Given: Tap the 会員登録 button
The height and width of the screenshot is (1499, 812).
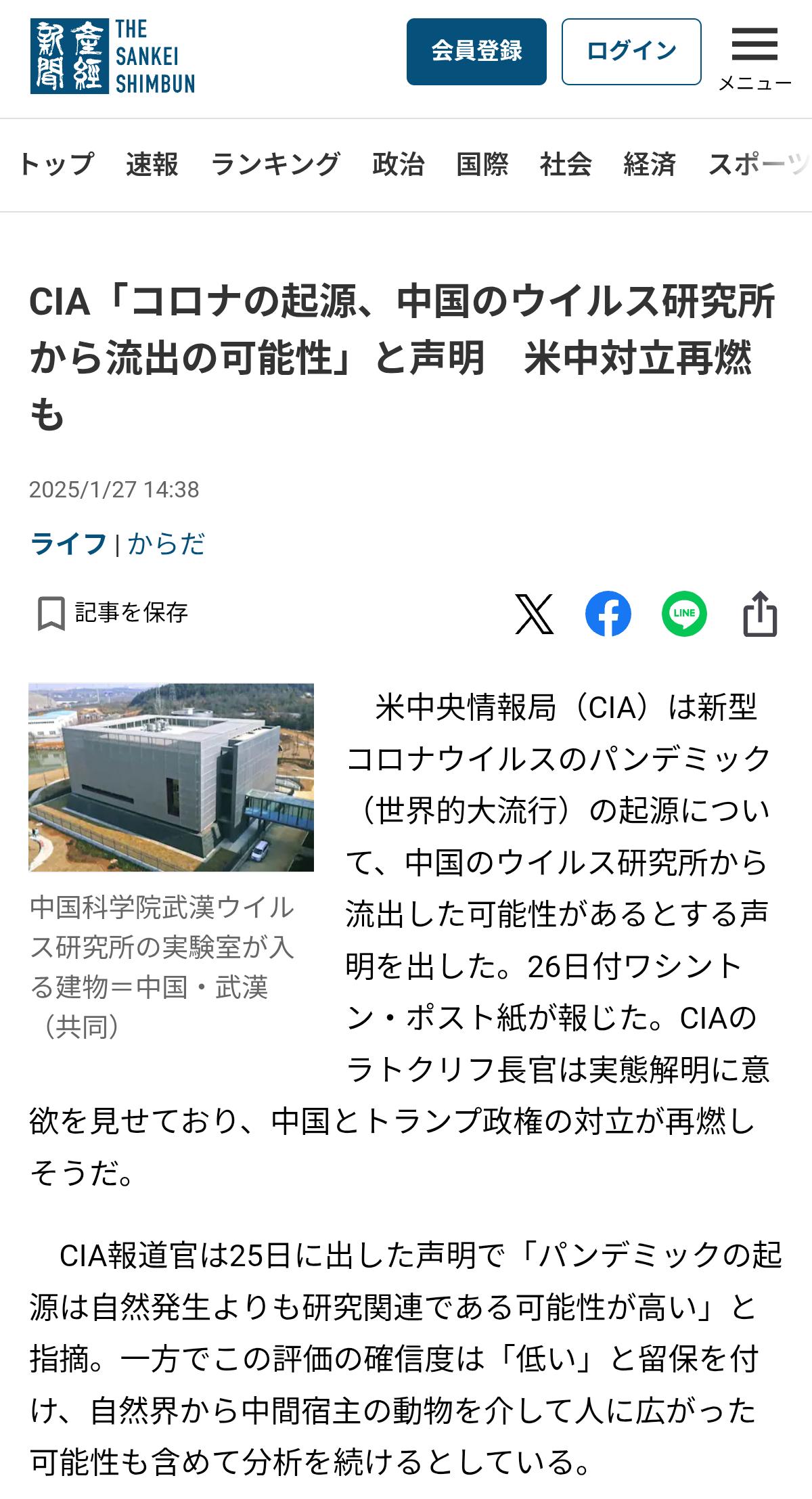Looking at the screenshot, I should pos(476,51).
